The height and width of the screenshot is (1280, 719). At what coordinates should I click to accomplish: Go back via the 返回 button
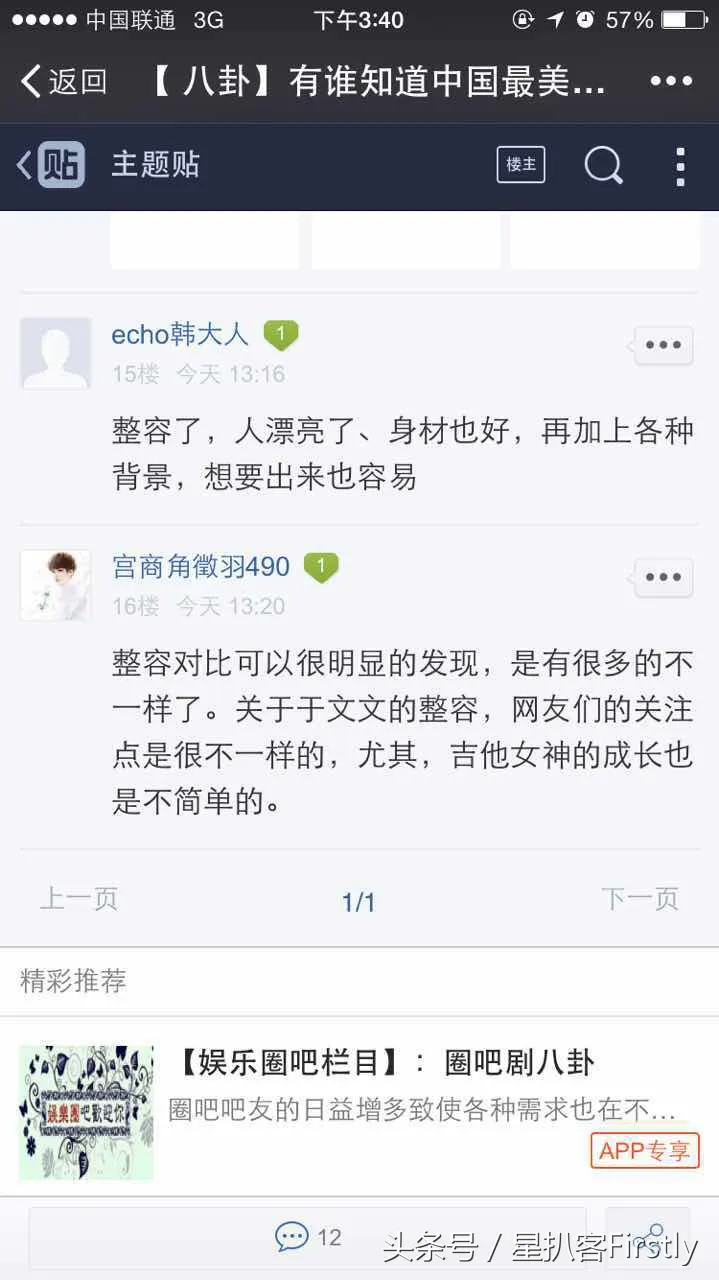pyautogui.click(x=63, y=81)
